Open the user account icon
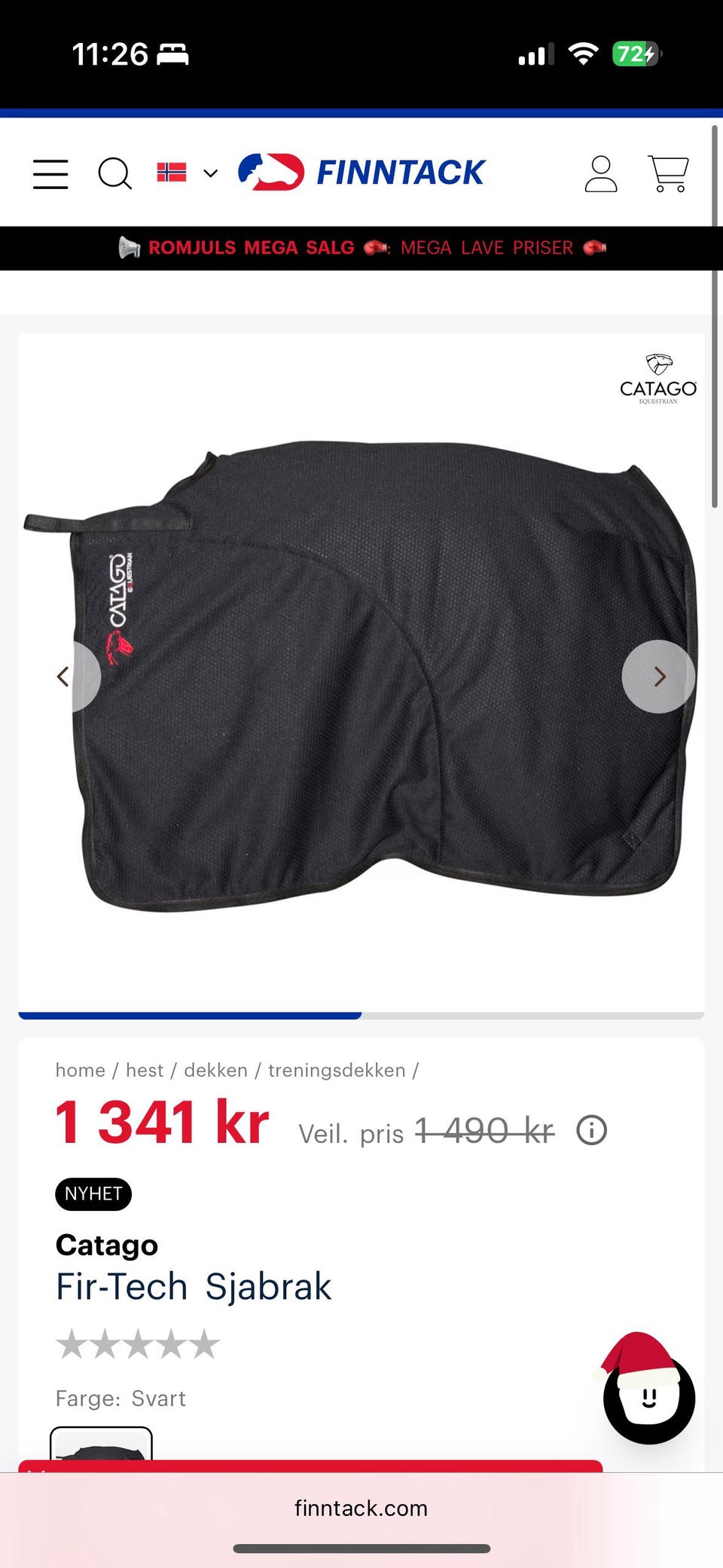The image size is (723, 1568). point(600,174)
